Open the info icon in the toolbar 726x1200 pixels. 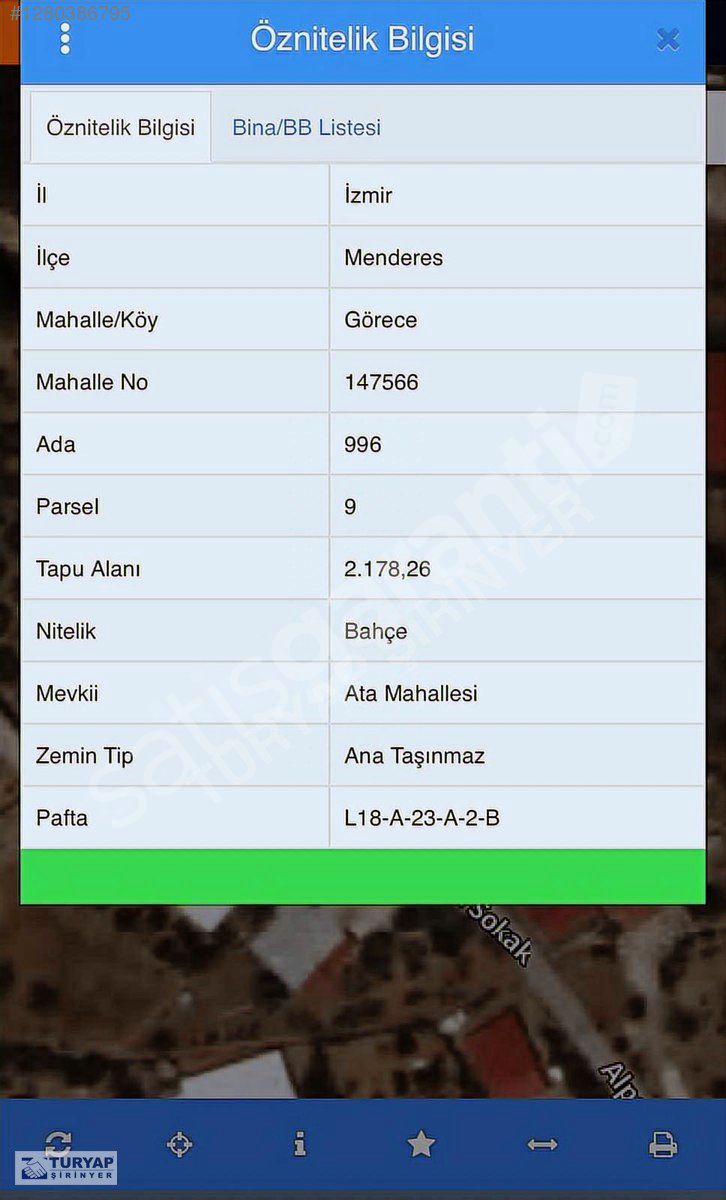tap(300, 1143)
